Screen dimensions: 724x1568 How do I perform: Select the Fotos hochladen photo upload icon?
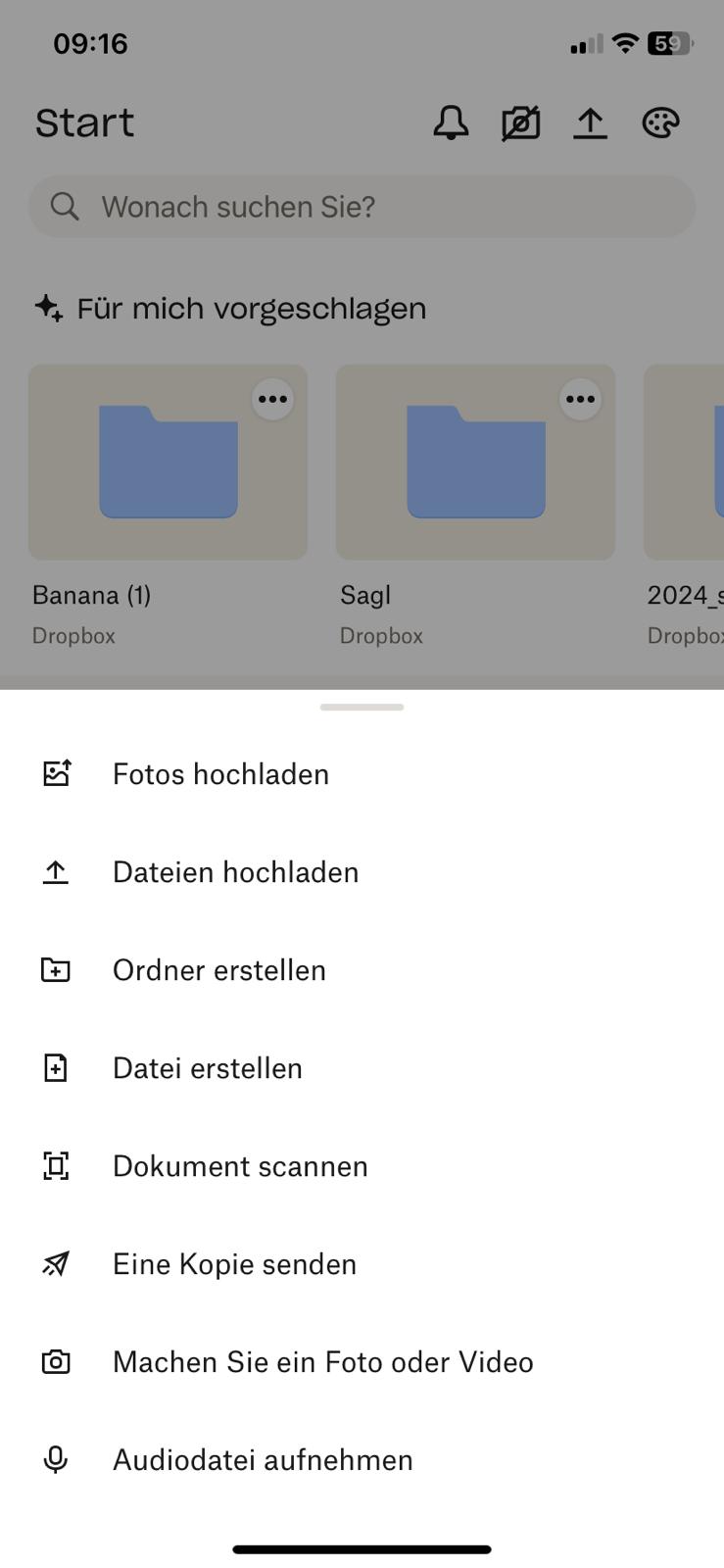(x=57, y=773)
